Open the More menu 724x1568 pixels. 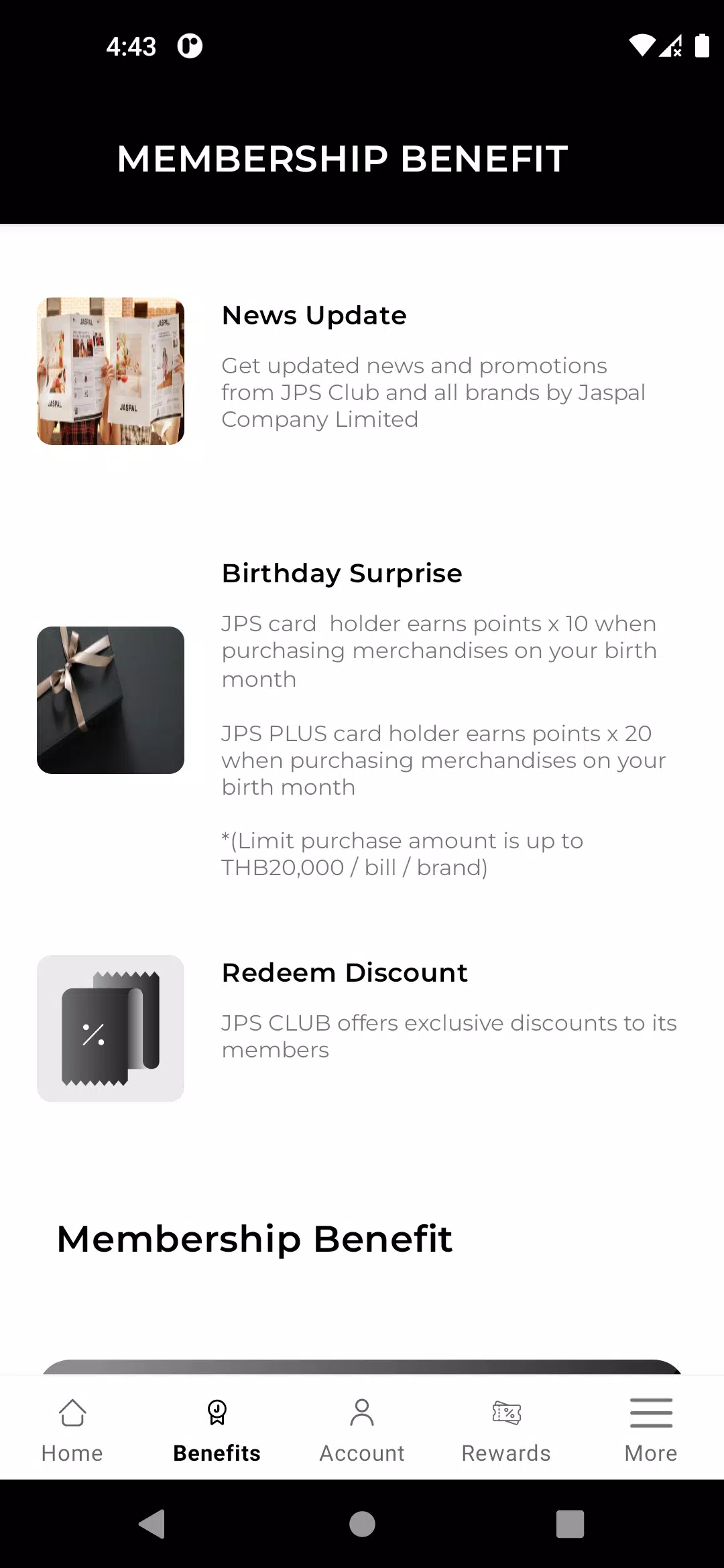click(x=651, y=1429)
